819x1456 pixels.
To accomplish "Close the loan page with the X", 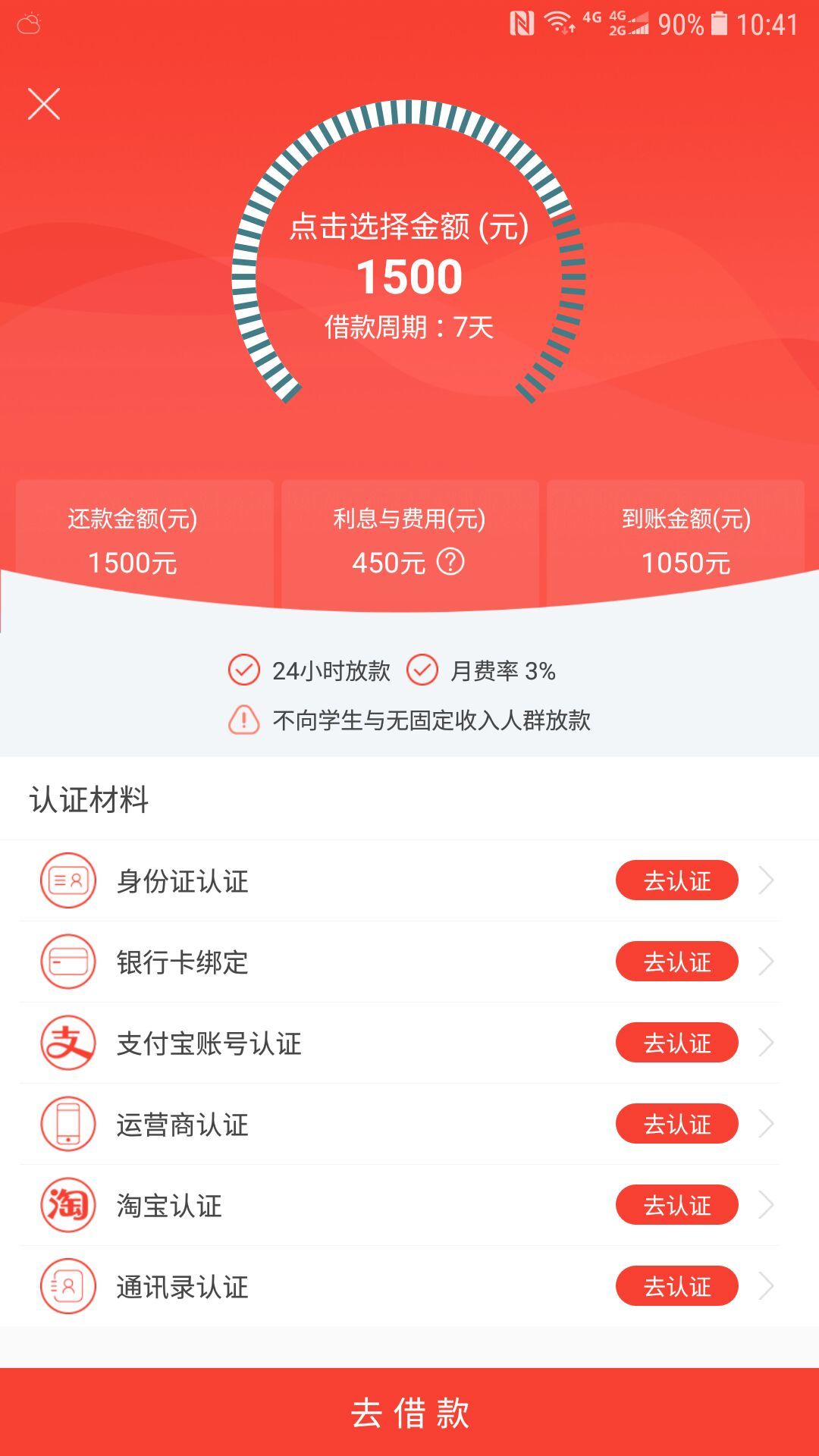I will (x=44, y=104).
